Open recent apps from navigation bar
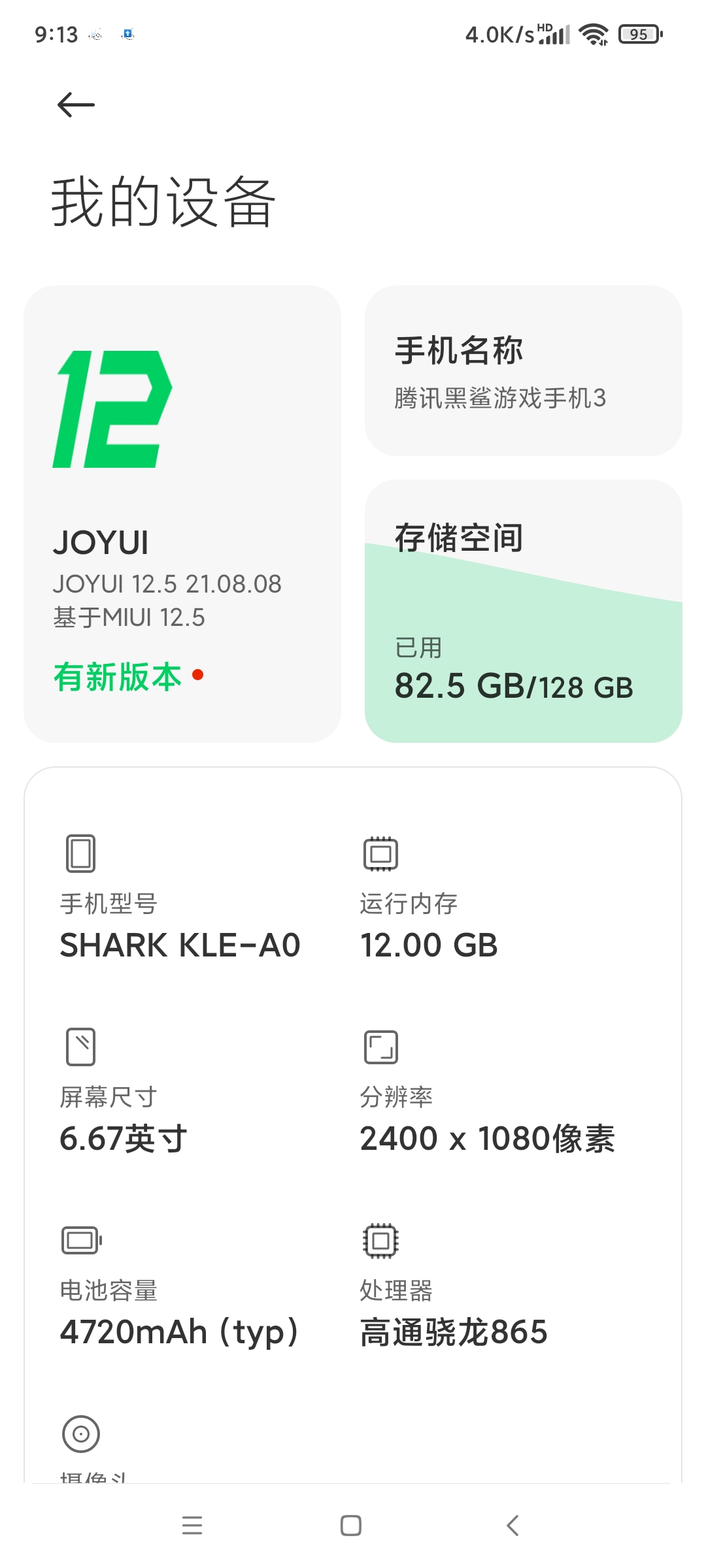The height and width of the screenshot is (1568, 706). click(x=192, y=1526)
